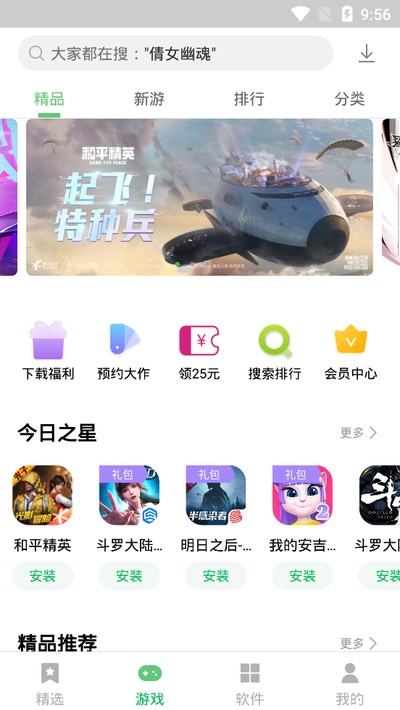Open the 领25元 coupon shortcut
Image resolution: width=400 pixels, height=710 pixels.
pyautogui.click(x=199, y=350)
